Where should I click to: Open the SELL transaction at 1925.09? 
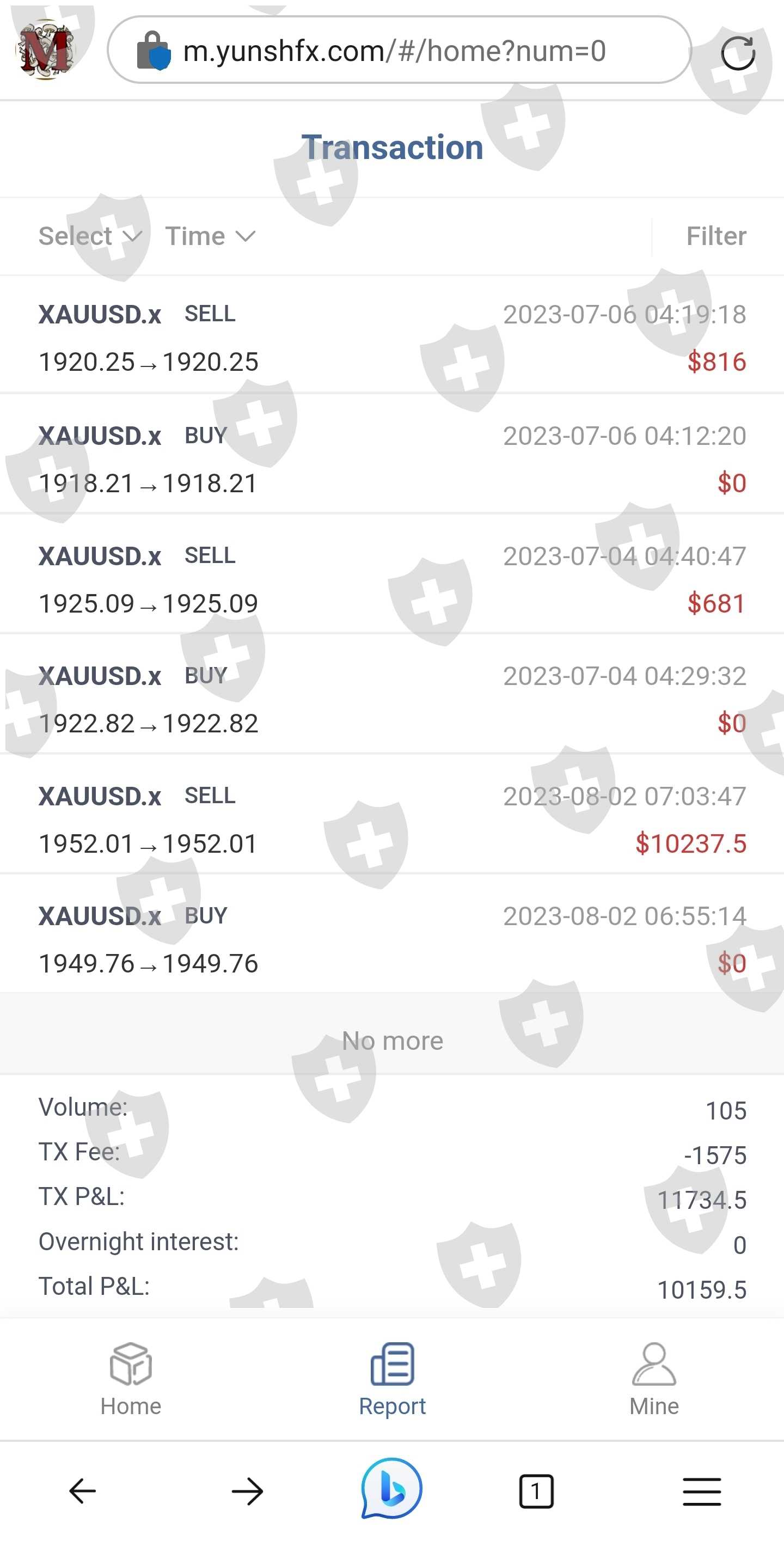[391, 579]
